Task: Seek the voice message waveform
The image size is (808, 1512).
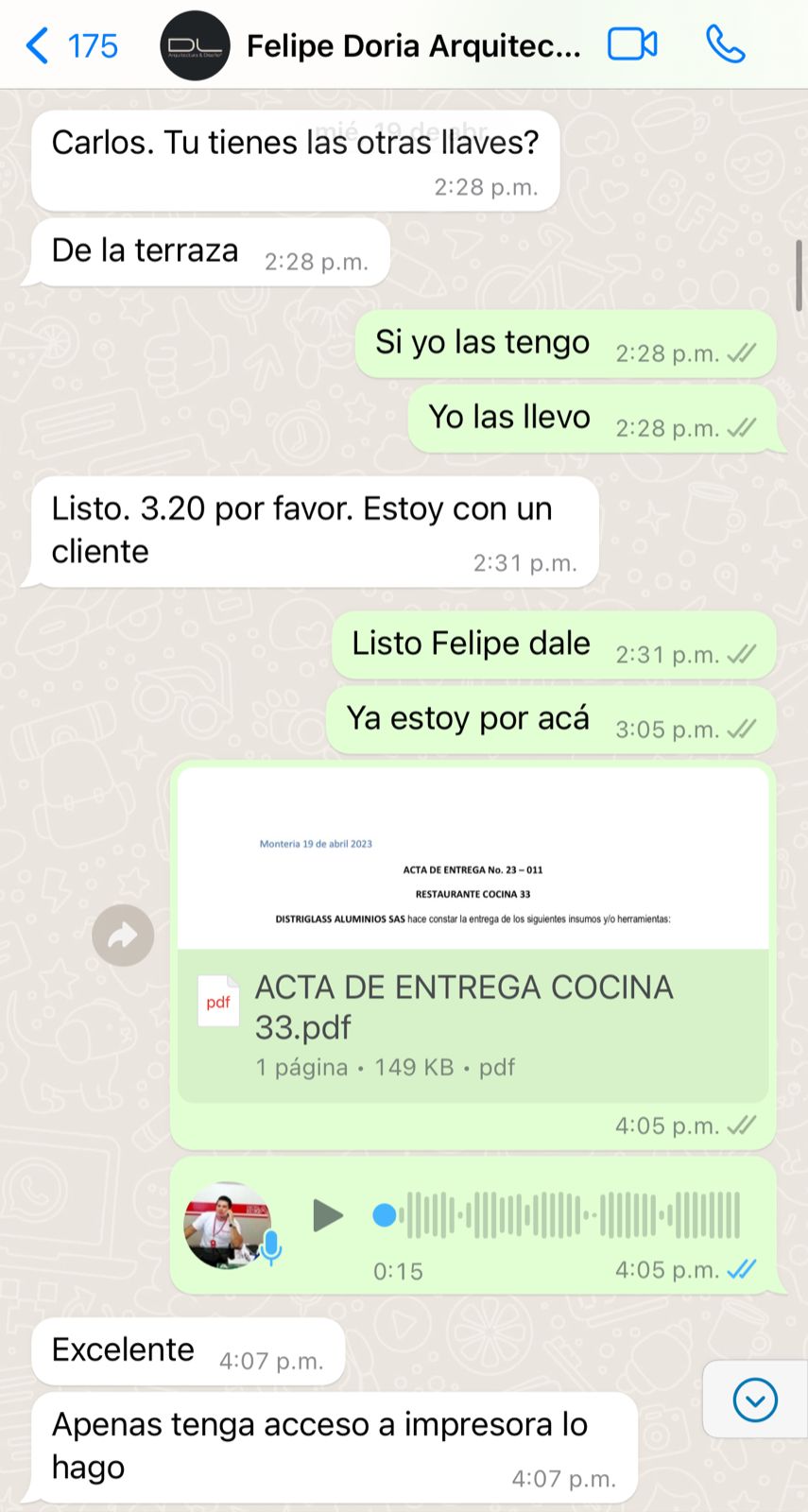Action: pos(567,1215)
